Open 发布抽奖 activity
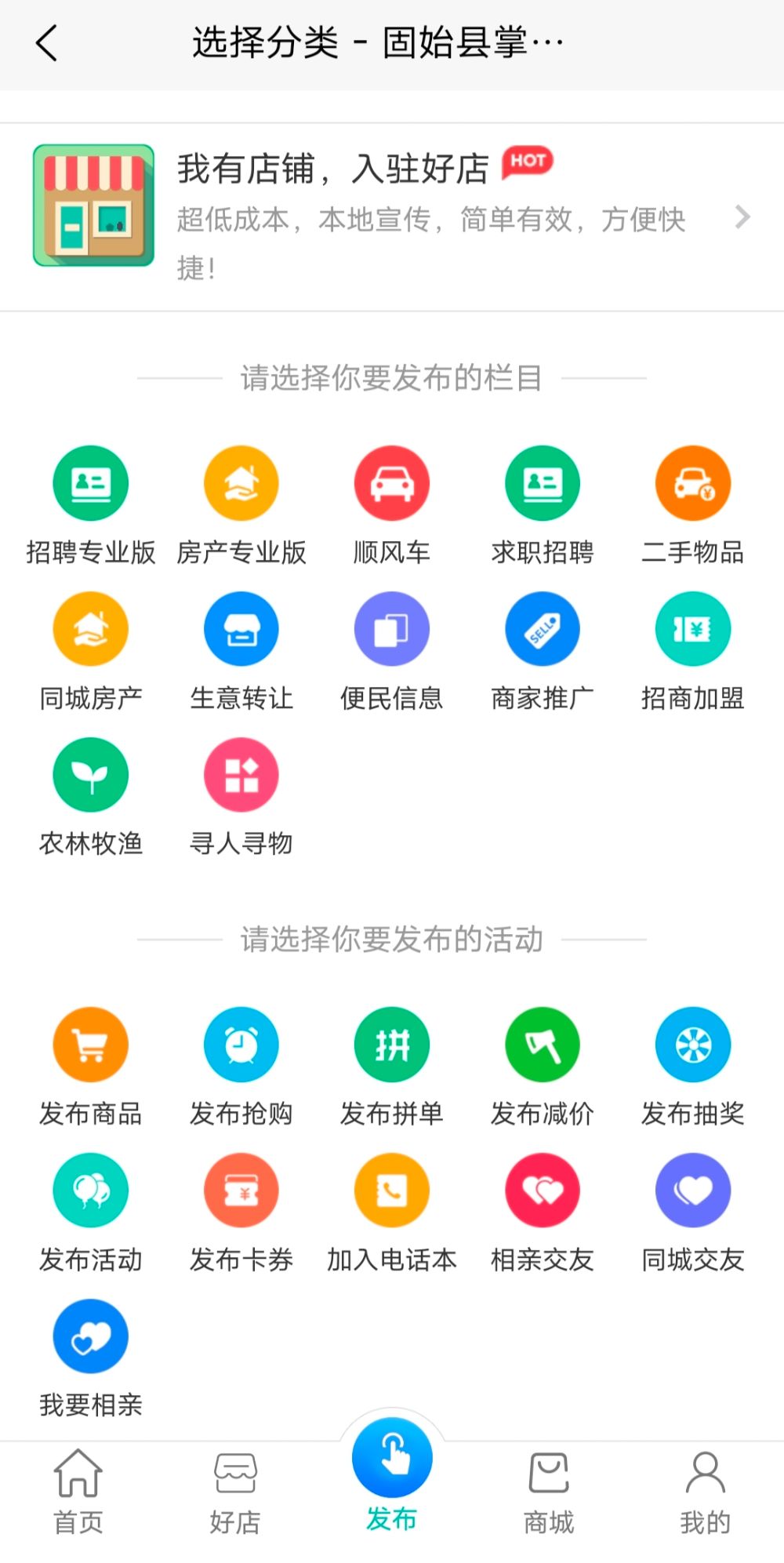Screen dimensions: 784x1563 (x=693, y=1065)
